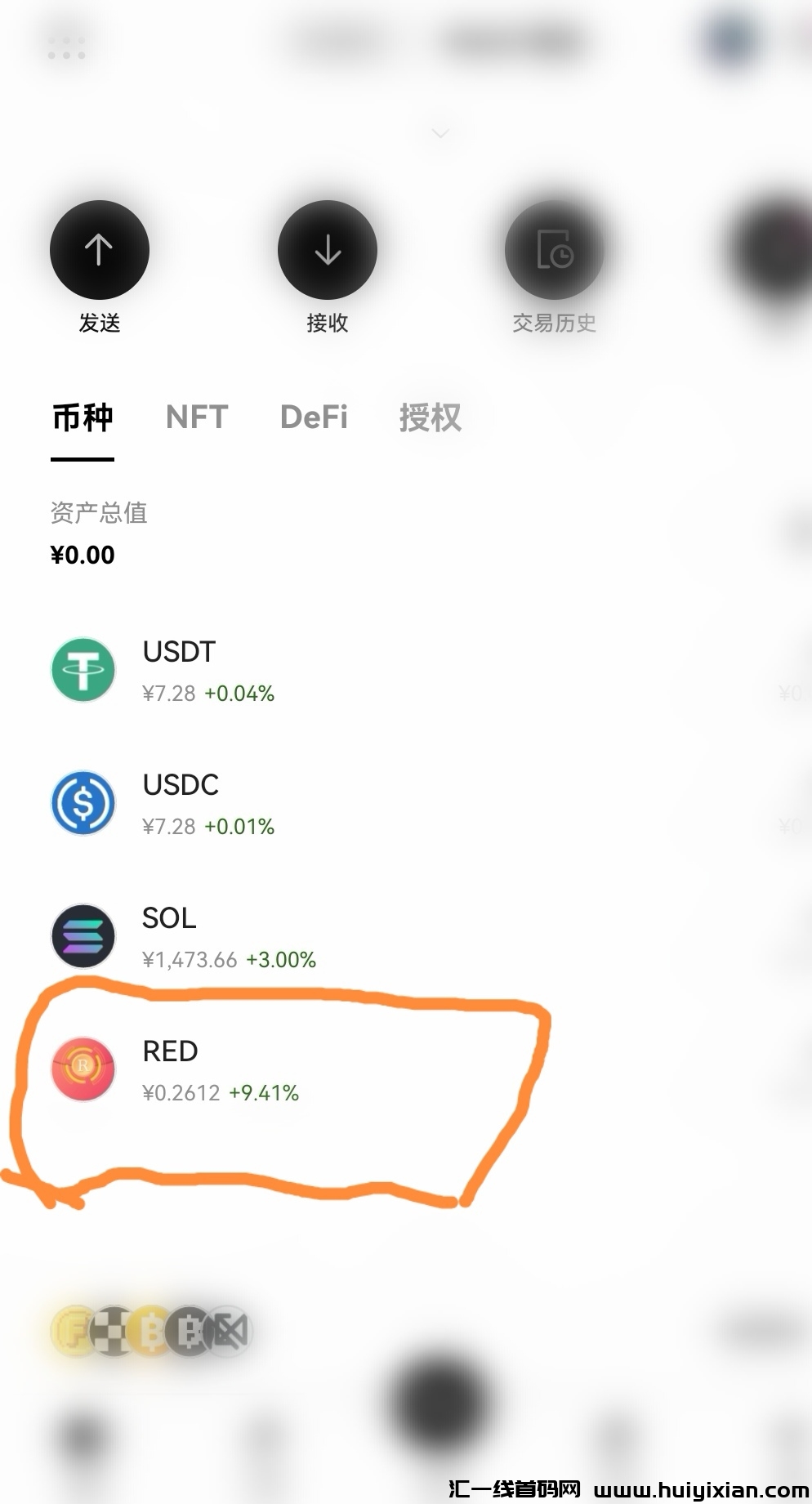View SOL token details
The width and height of the screenshot is (812, 1504).
tap(406, 937)
